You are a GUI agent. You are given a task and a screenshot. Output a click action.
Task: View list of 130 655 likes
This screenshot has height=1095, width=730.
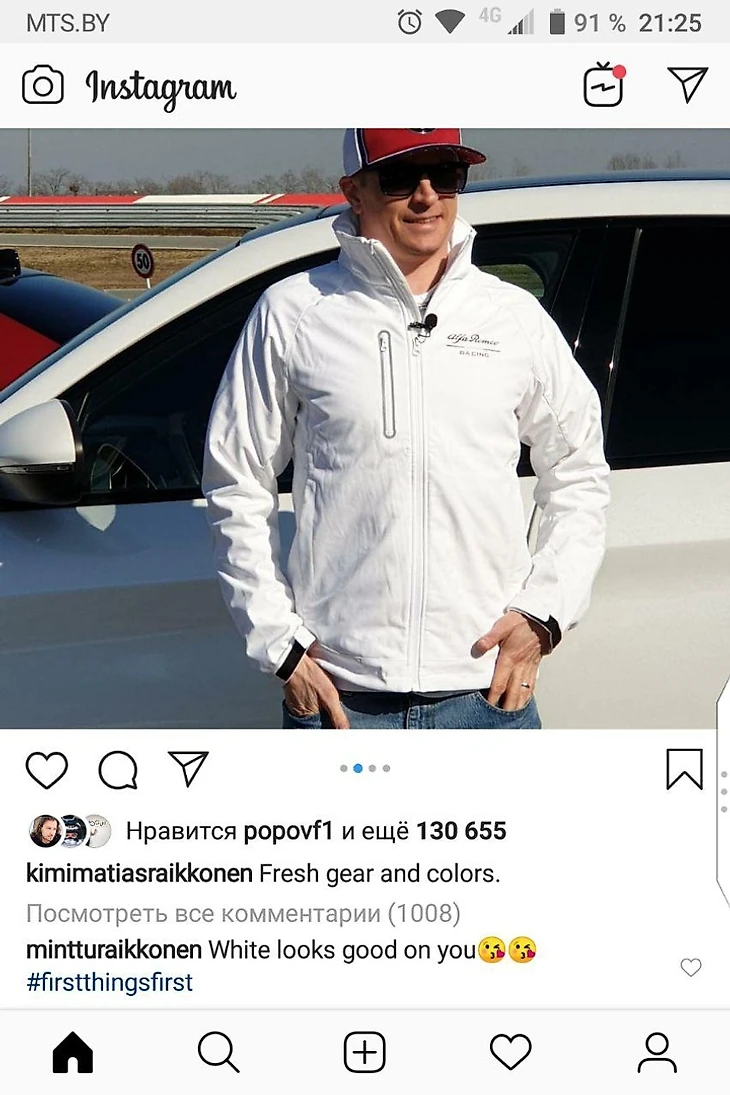(x=461, y=831)
